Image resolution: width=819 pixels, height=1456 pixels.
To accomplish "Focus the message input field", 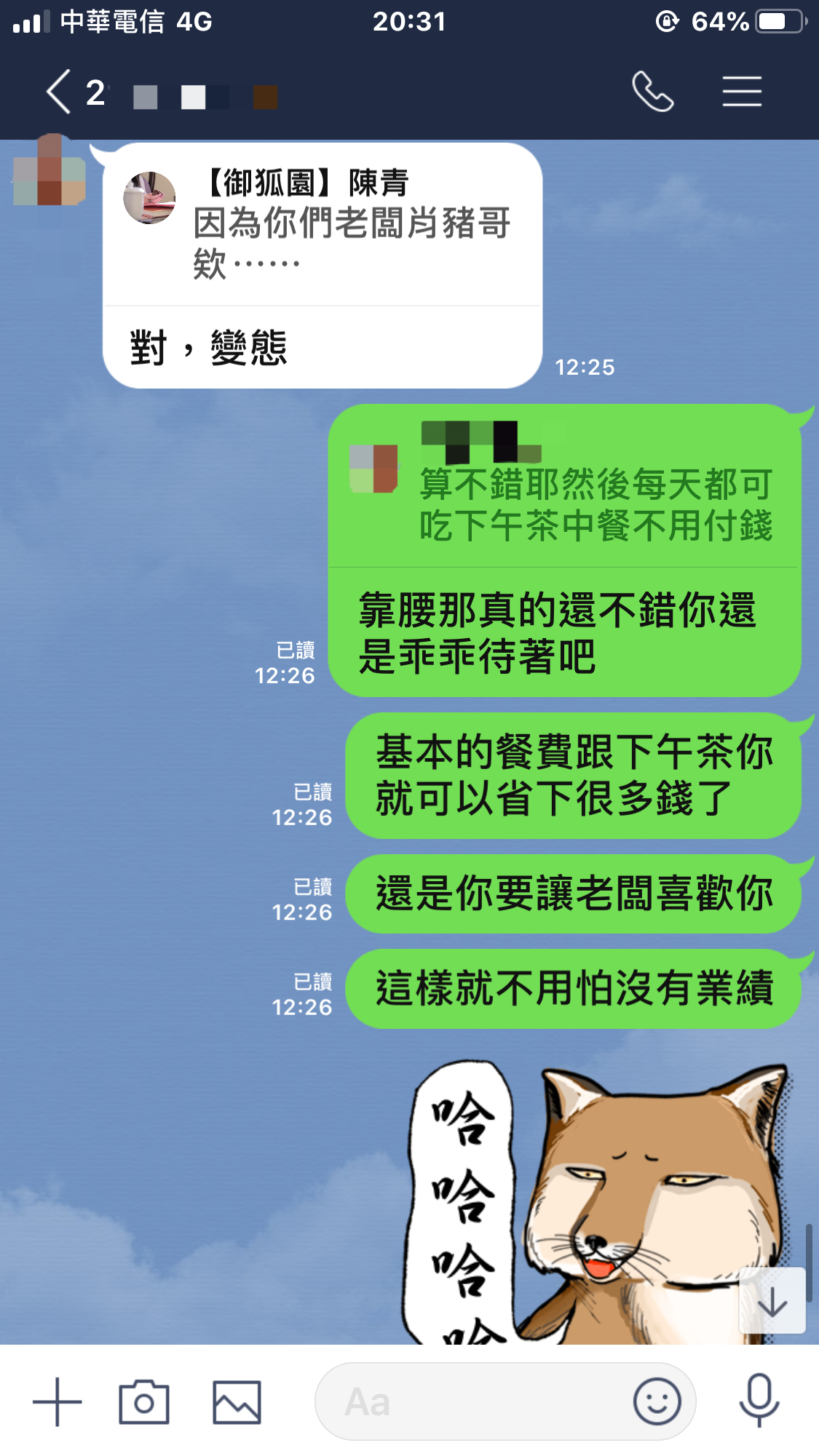I will pyautogui.click(x=473, y=1402).
